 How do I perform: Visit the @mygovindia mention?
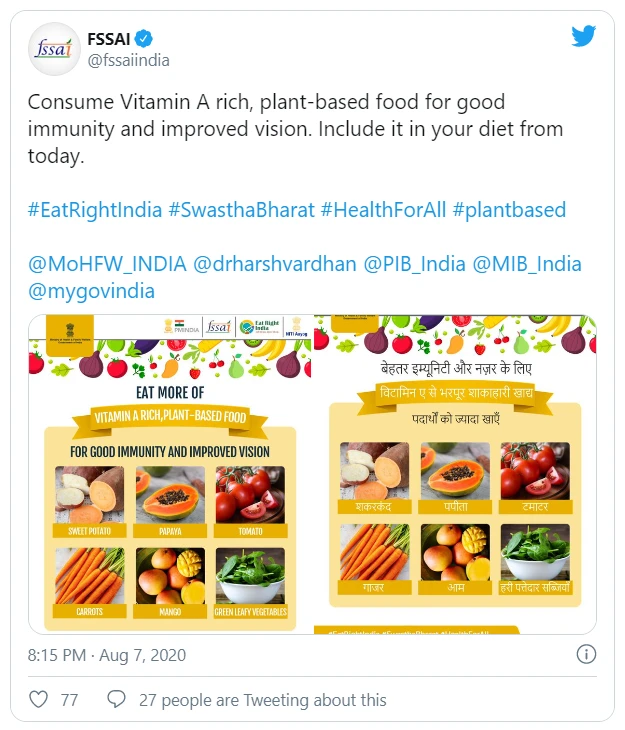click(91, 291)
